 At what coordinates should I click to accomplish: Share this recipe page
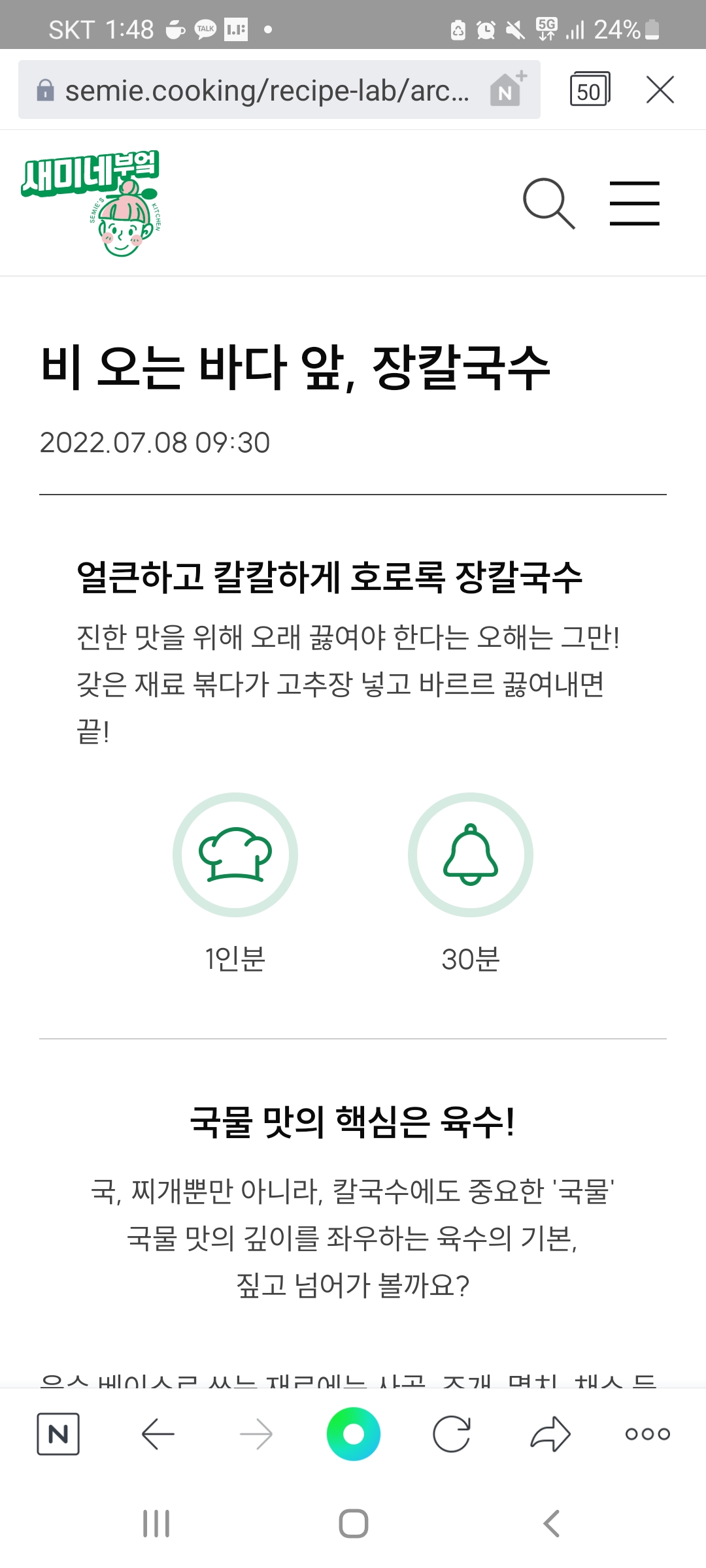tap(550, 1434)
